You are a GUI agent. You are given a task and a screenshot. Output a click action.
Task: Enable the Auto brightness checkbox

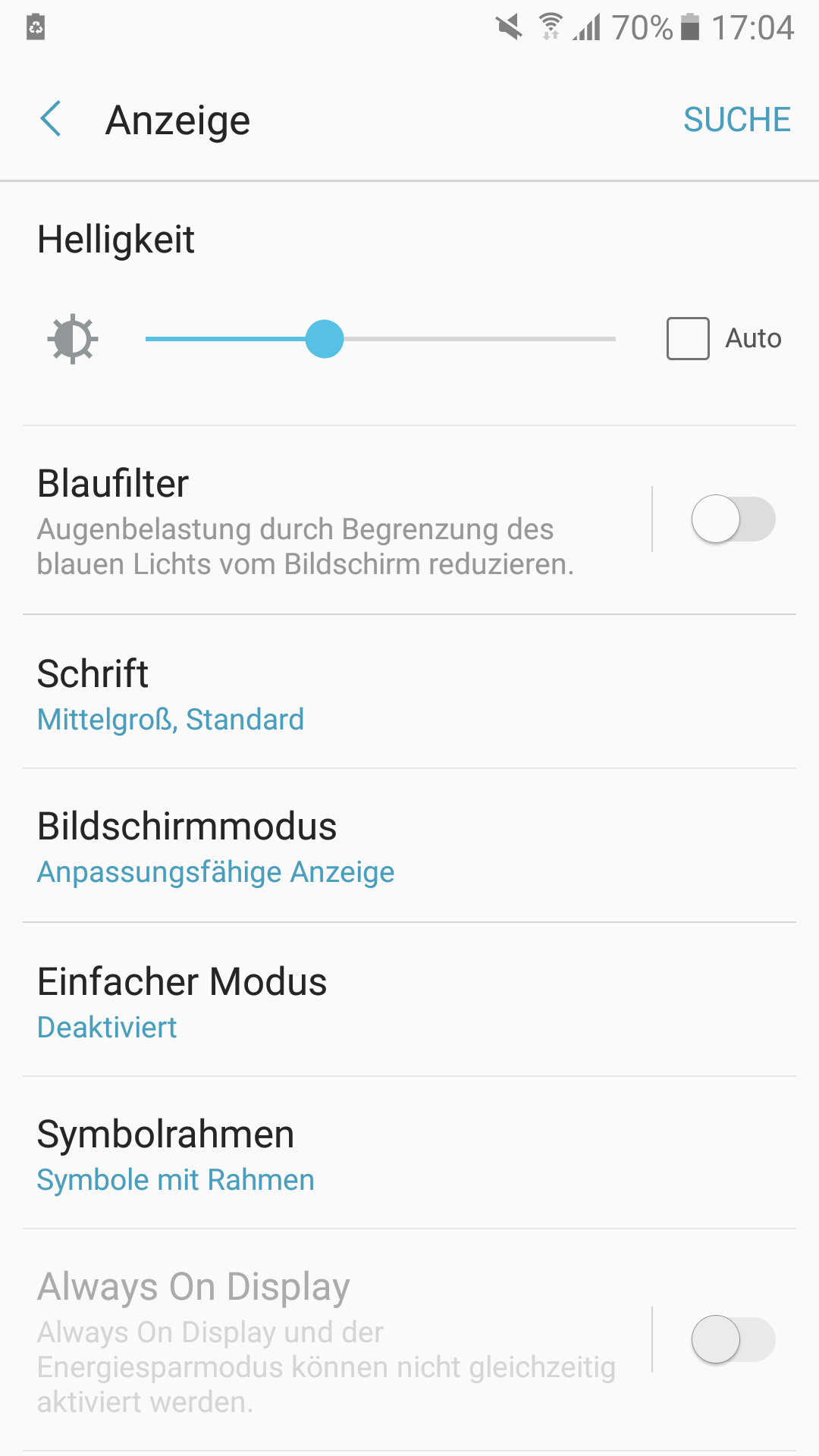688,338
